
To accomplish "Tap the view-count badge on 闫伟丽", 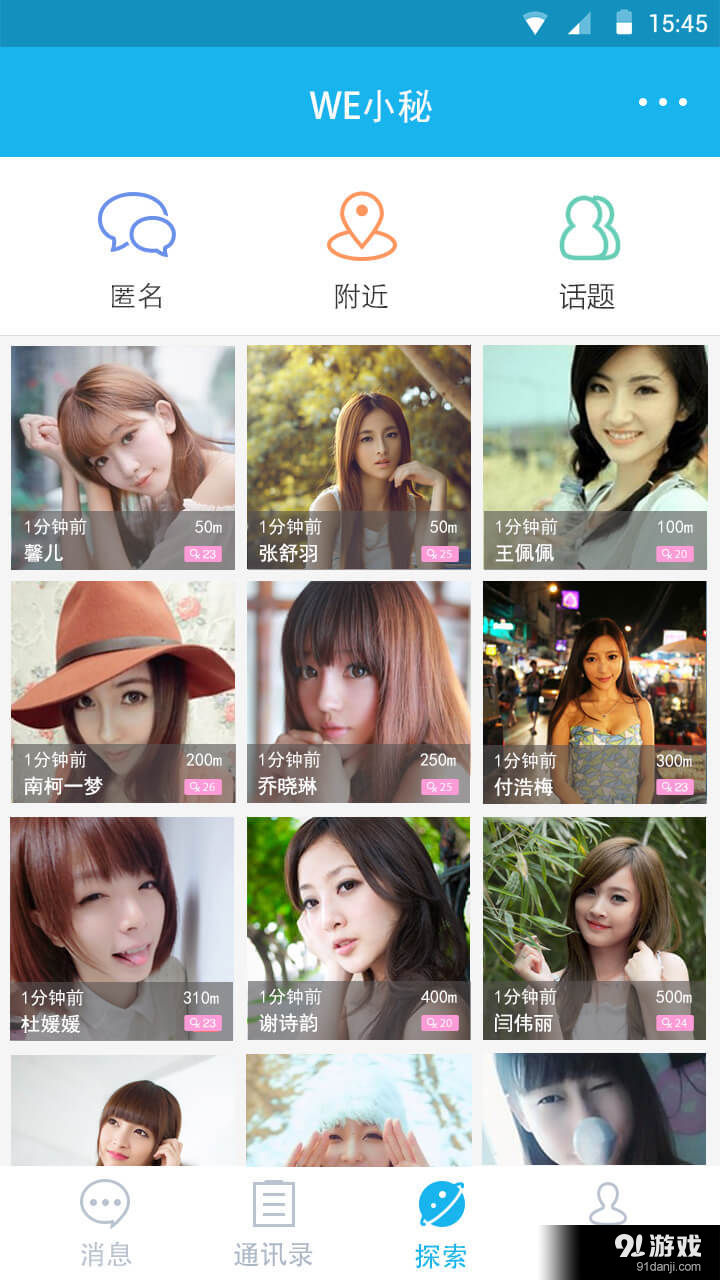I will [674, 1023].
